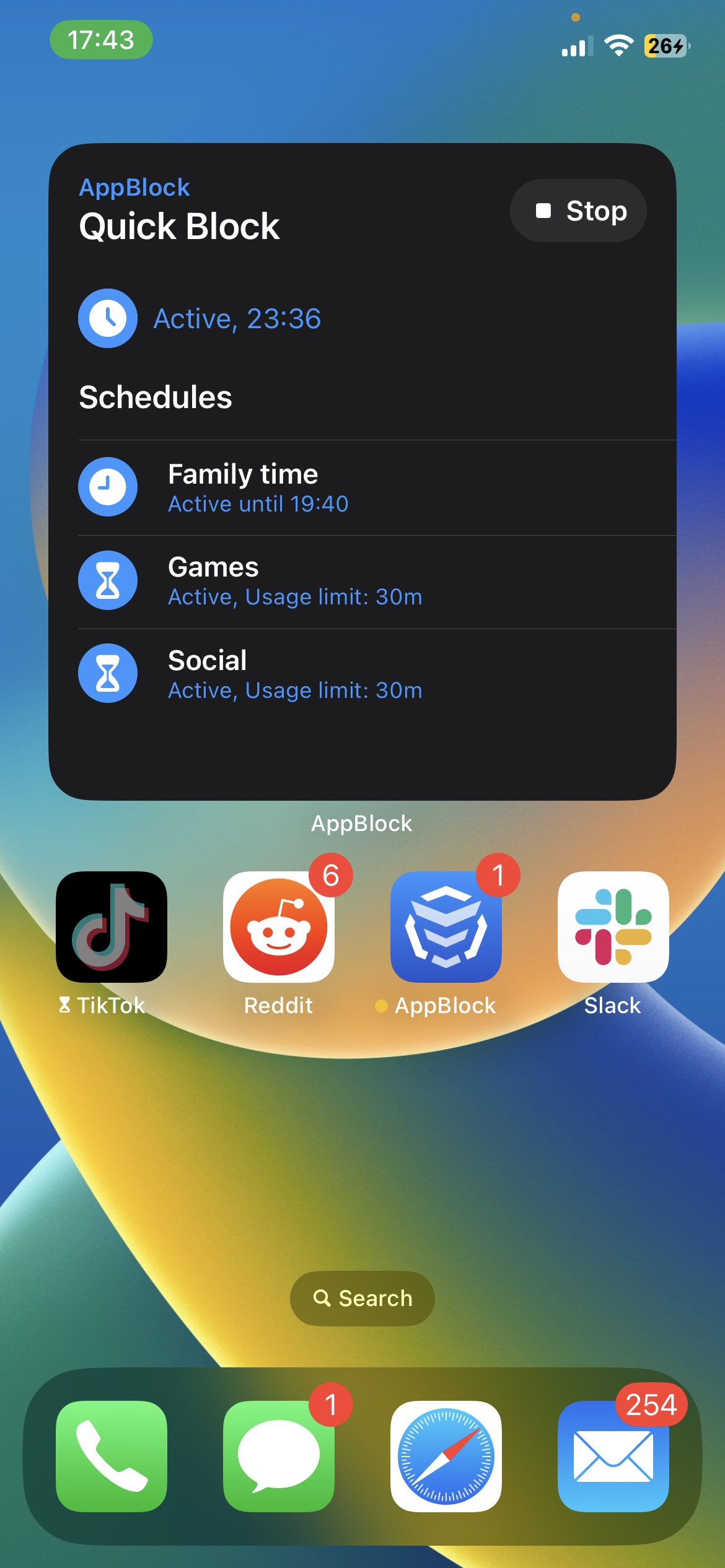Open the Phone app in the dock

pos(112,1456)
